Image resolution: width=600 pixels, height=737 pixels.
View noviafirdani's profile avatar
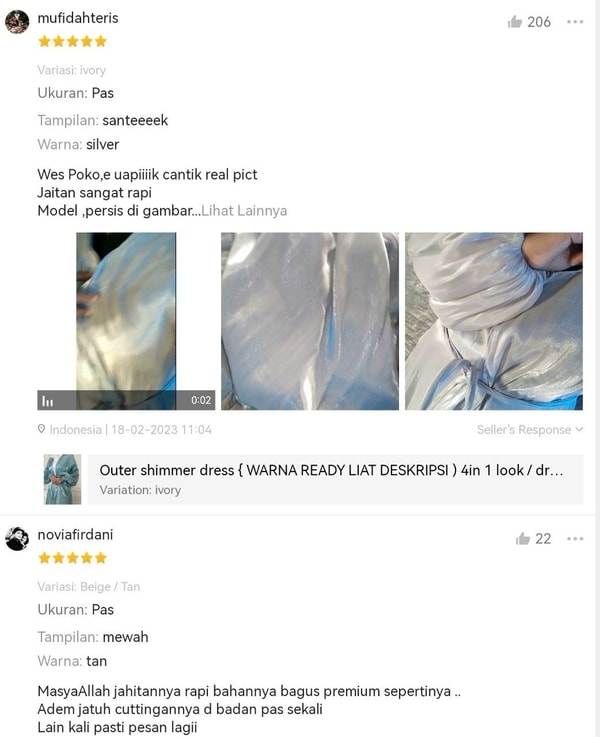[17, 538]
